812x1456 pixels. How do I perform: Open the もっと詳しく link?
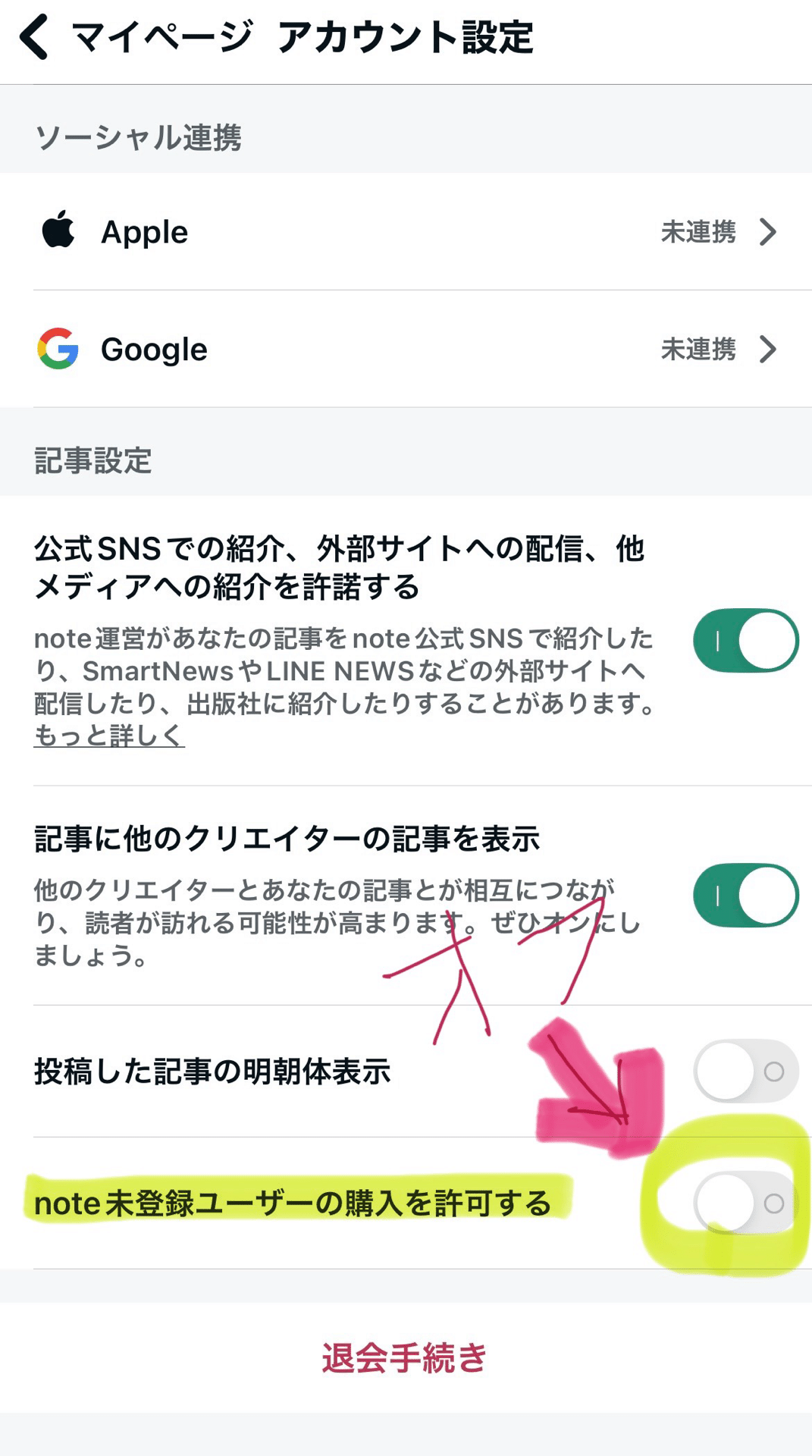(108, 735)
